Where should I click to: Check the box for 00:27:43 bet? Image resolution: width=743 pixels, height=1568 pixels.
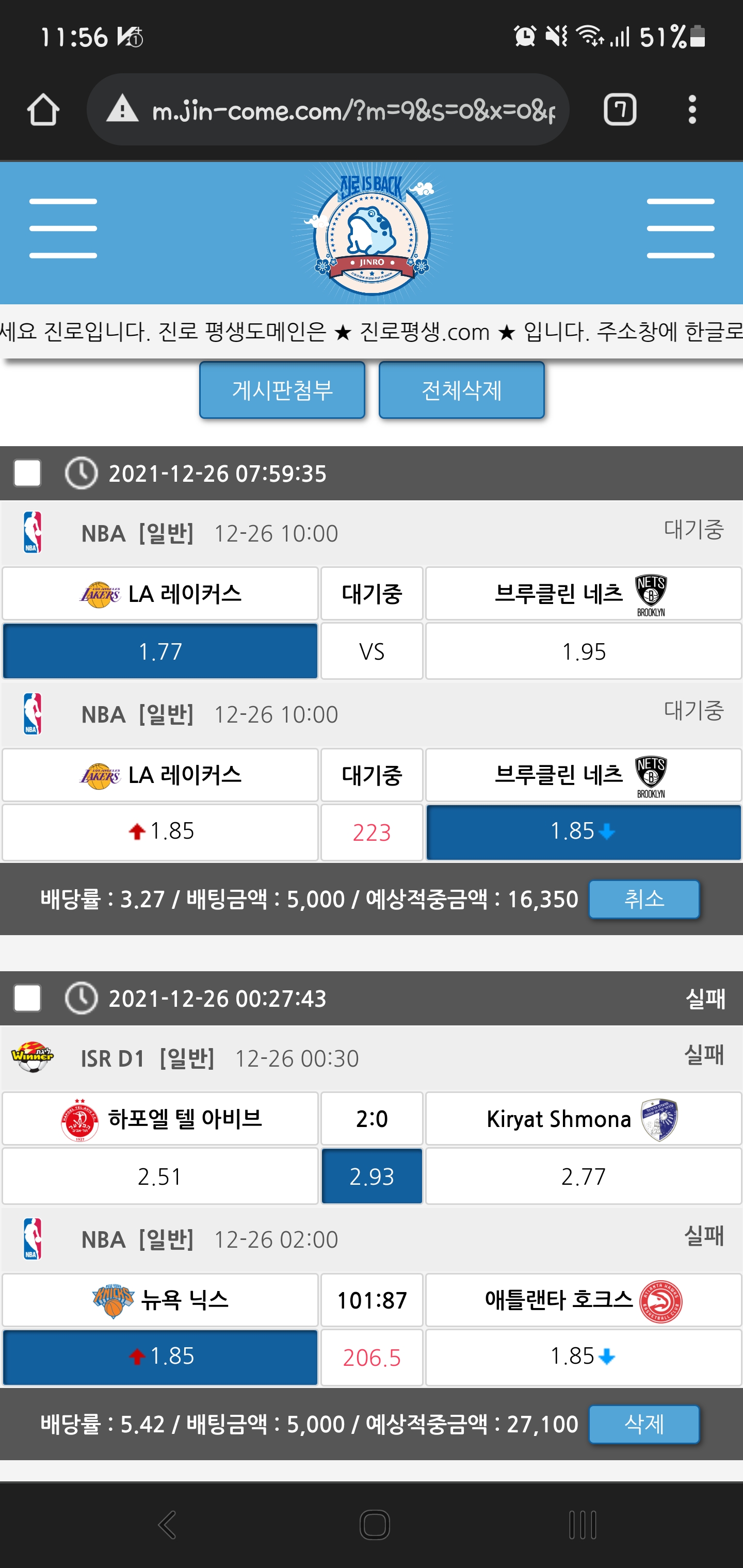[x=27, y=998]
